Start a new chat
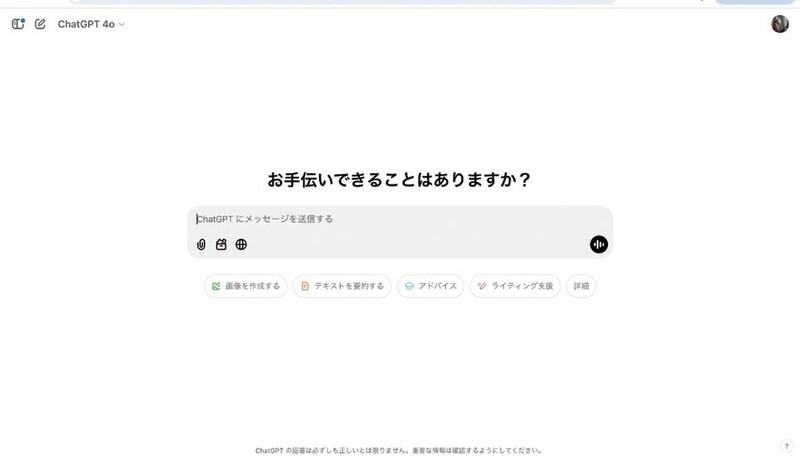Screen dimensions: 800x459 40,24
